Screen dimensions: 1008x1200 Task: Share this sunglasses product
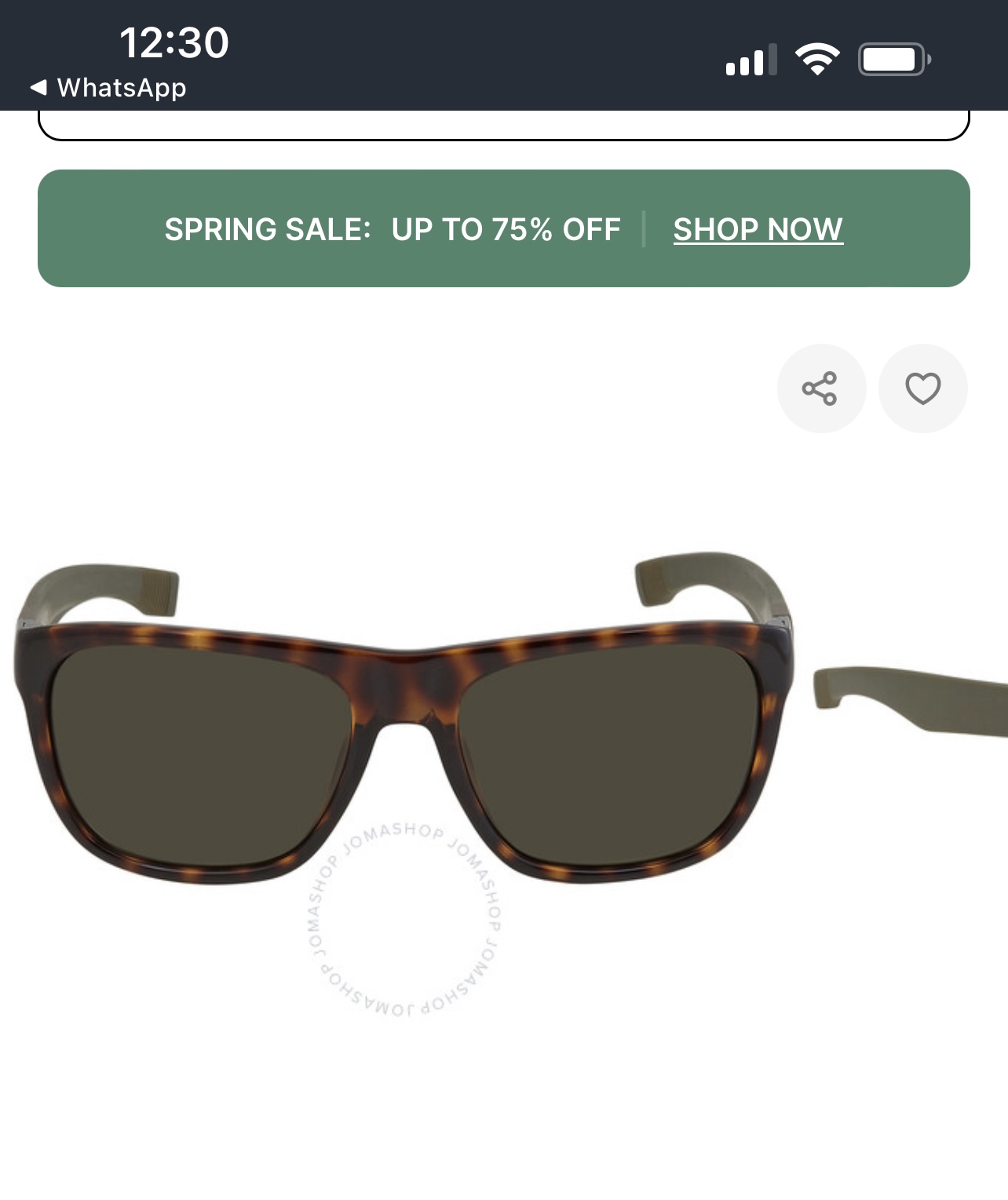820,388
